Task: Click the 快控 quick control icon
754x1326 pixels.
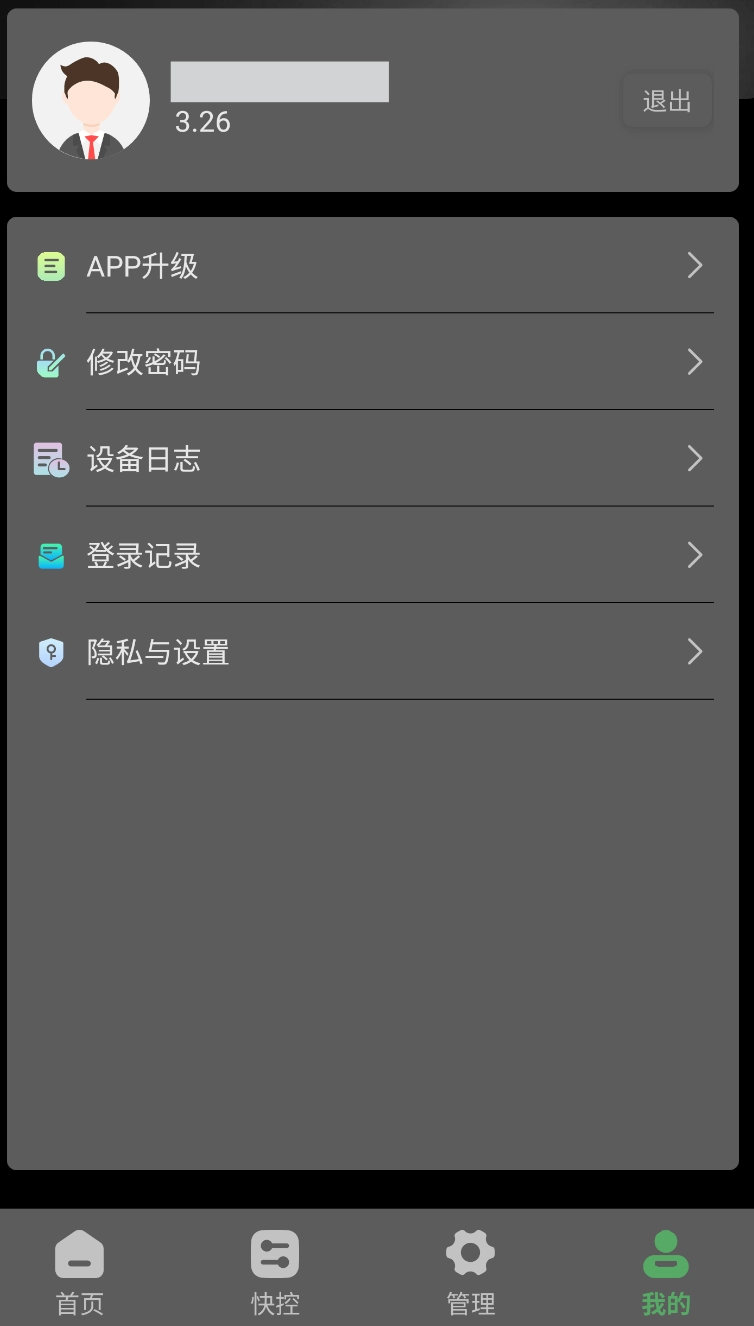Action: (x=274, y=1252)
